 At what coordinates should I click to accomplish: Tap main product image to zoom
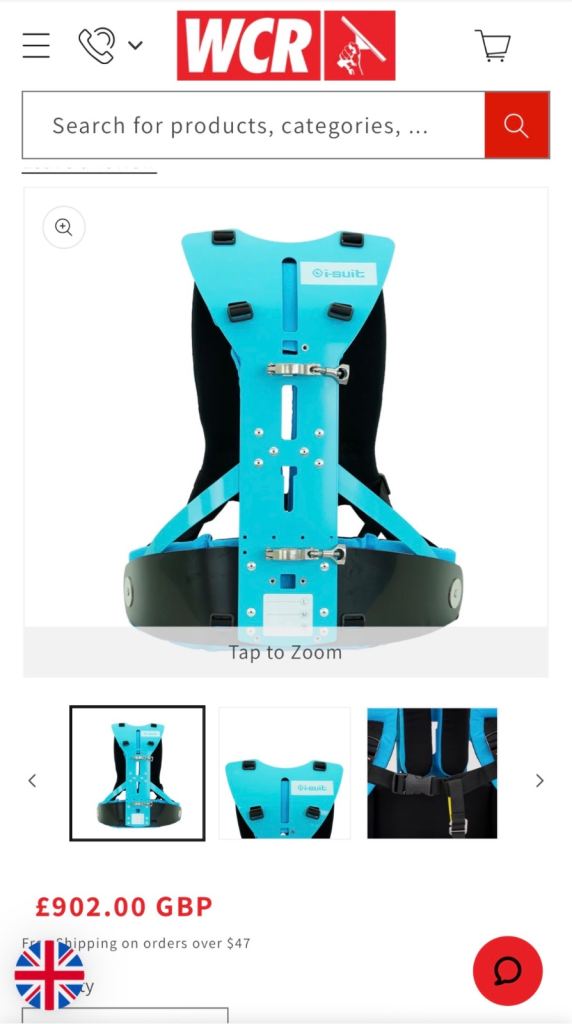pyautogui.click(x=286, y=432)
